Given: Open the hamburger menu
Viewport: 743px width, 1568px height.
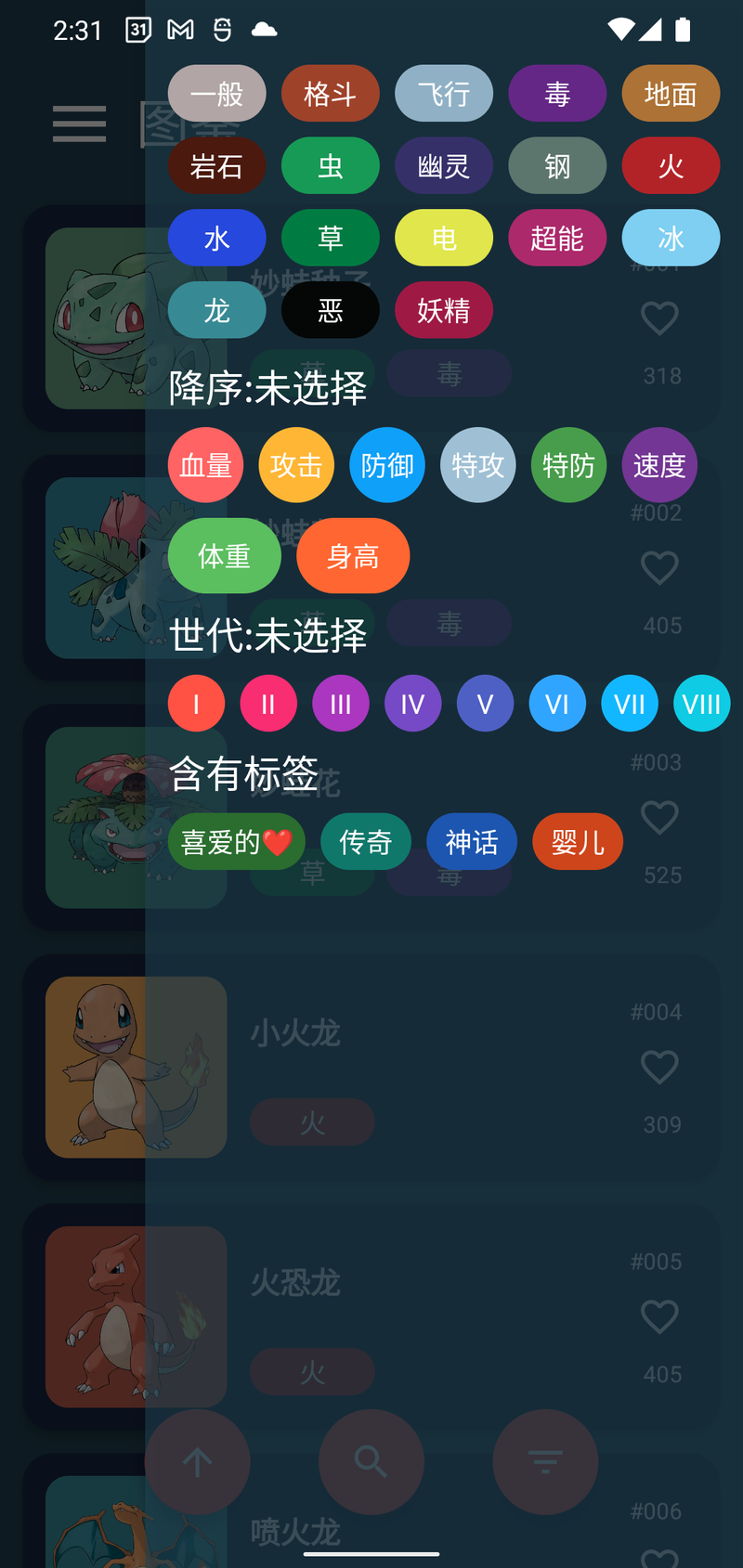Looking at the screenshot, I should point(79,123).
